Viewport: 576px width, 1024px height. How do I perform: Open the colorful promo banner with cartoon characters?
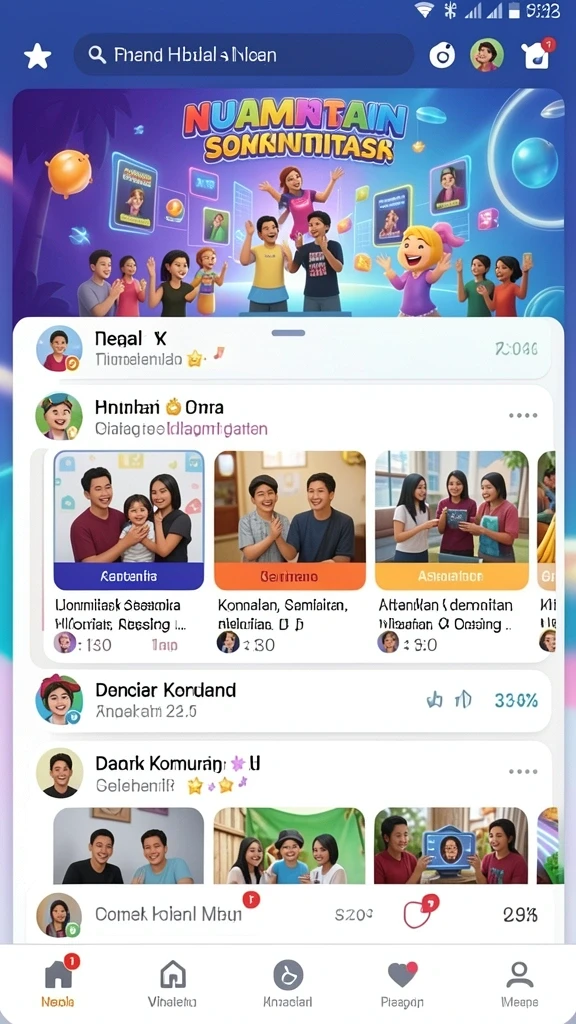288,202
